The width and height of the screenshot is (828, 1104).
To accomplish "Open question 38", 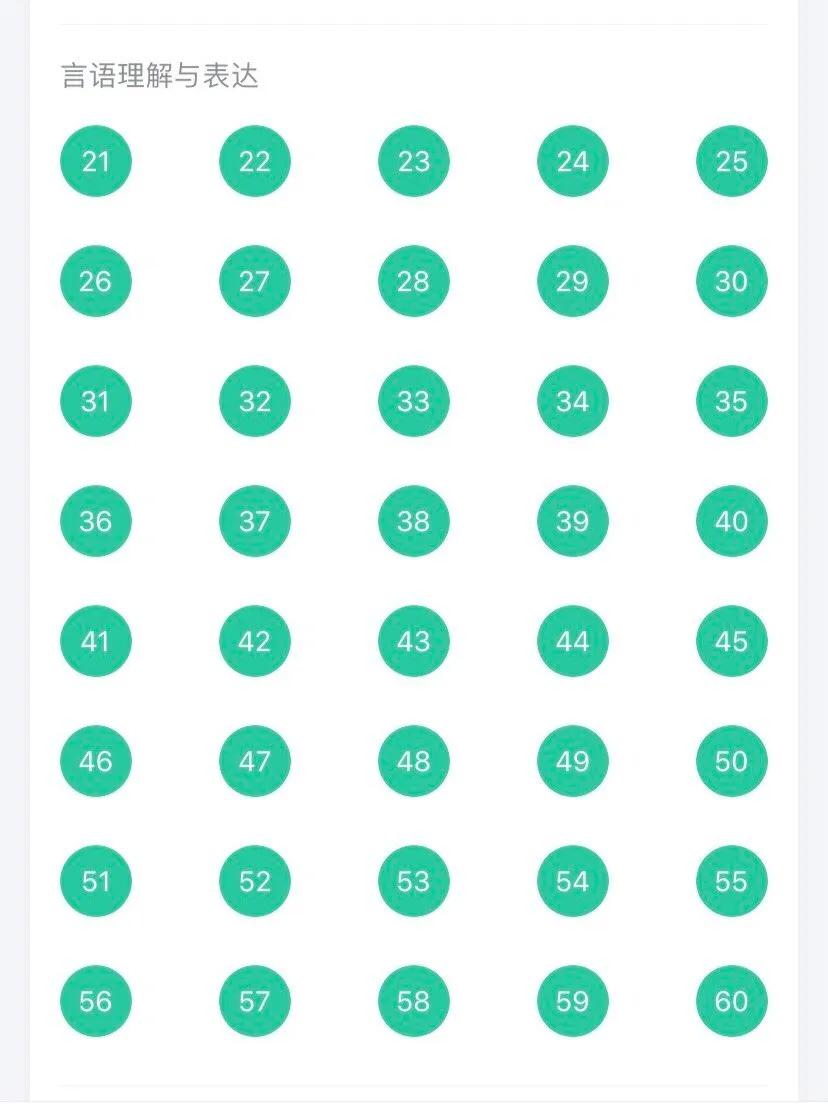I will 414,521.
